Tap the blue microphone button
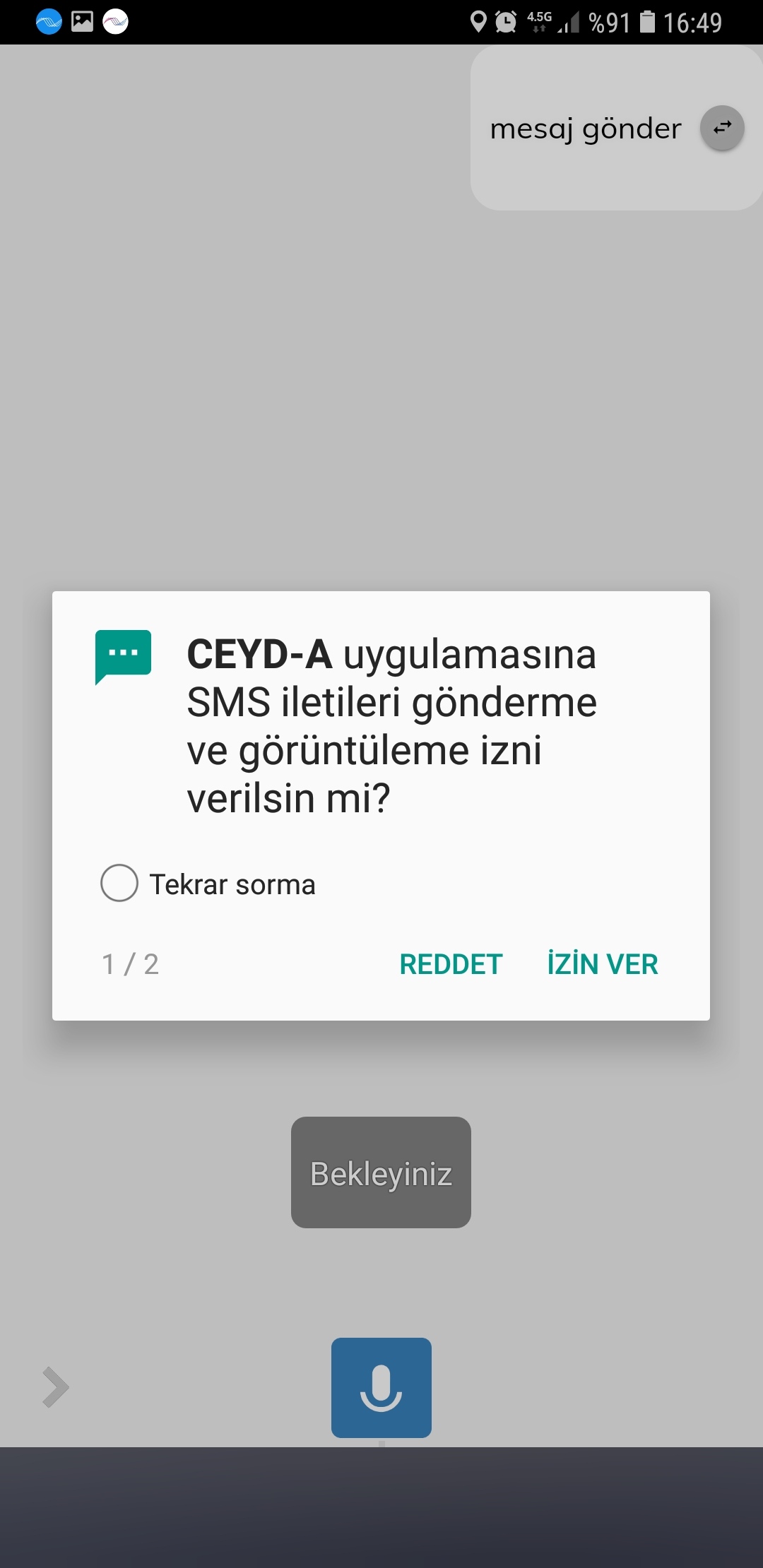 381,1387
